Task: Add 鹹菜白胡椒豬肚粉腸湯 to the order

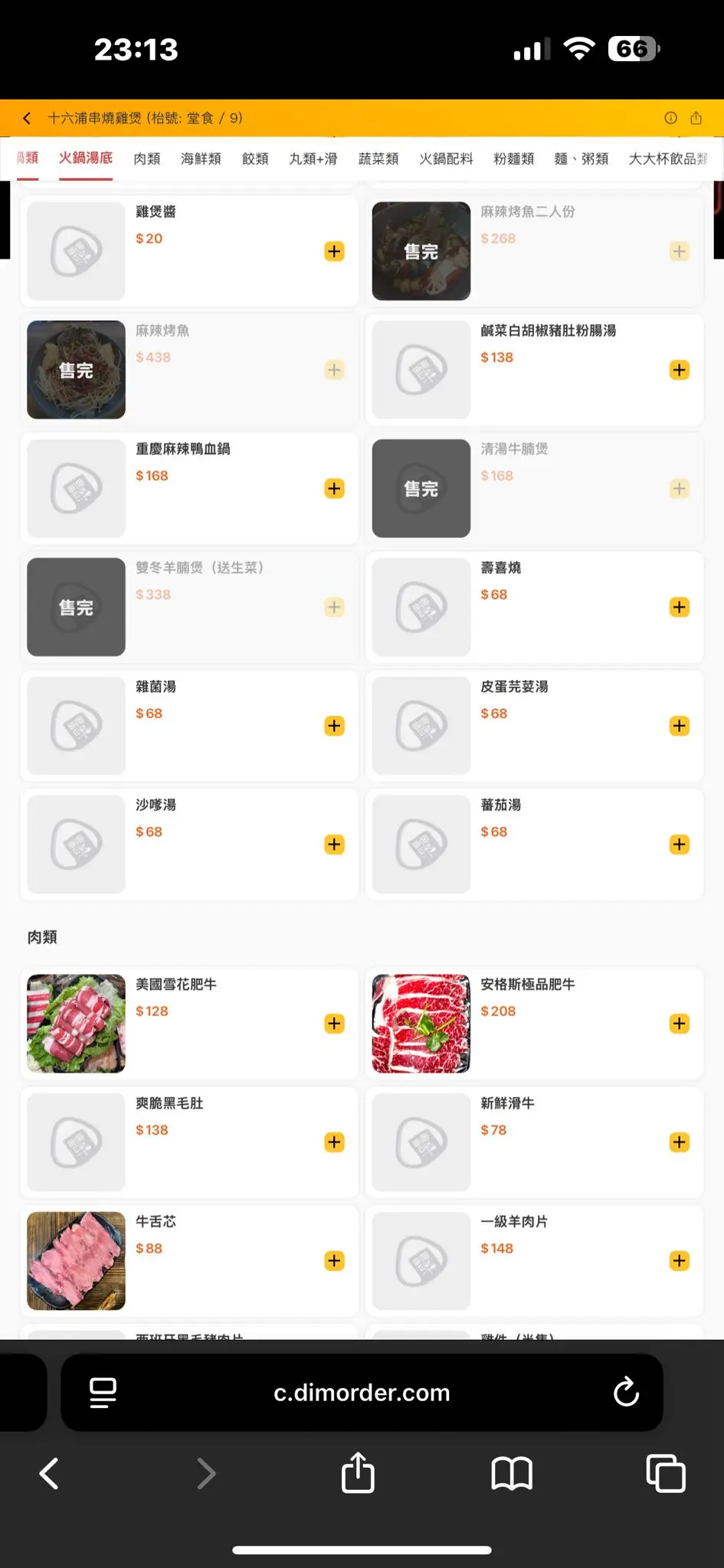Action: (679, 370)
